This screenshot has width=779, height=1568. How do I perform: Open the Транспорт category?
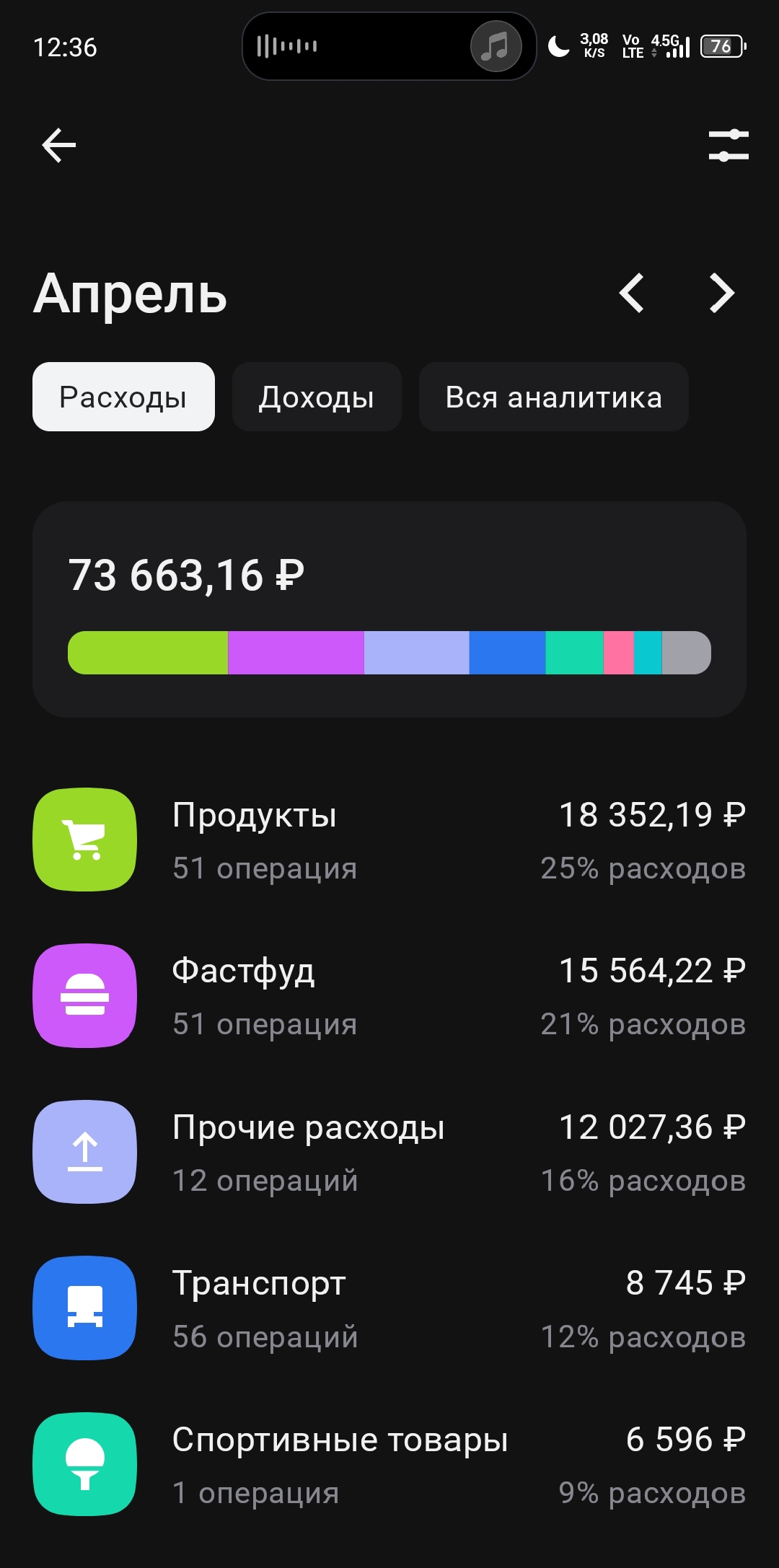pos(389,1308)
